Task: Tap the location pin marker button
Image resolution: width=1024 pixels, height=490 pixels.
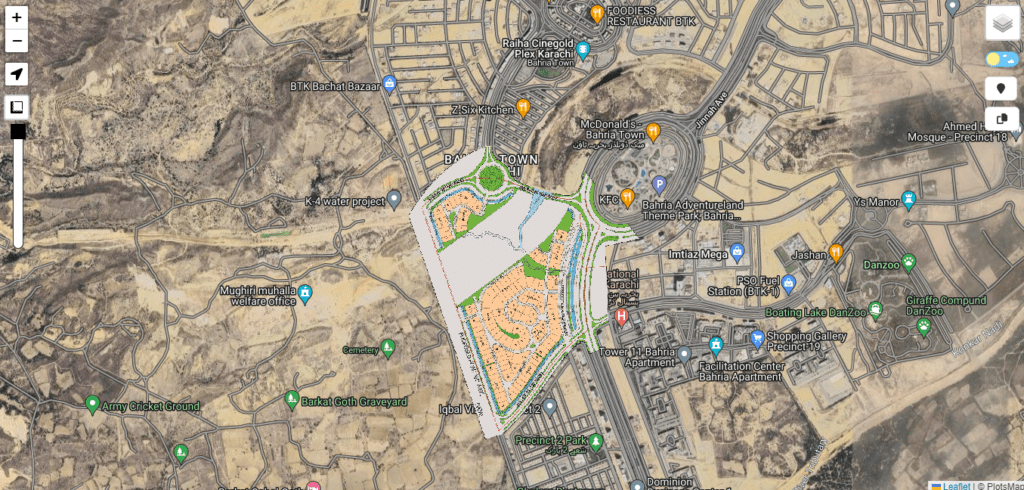Action: [x=1001, y=89]
